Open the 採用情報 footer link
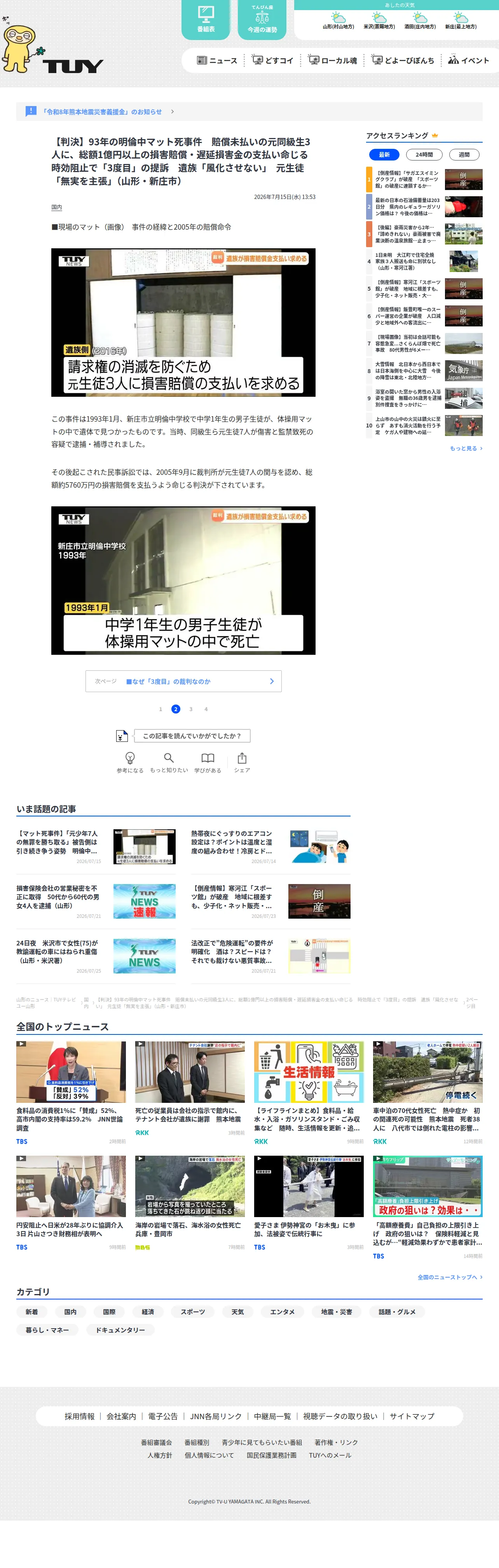Screen dimensions: 499x1568 pyautogui.click(x=80, y=1416)
